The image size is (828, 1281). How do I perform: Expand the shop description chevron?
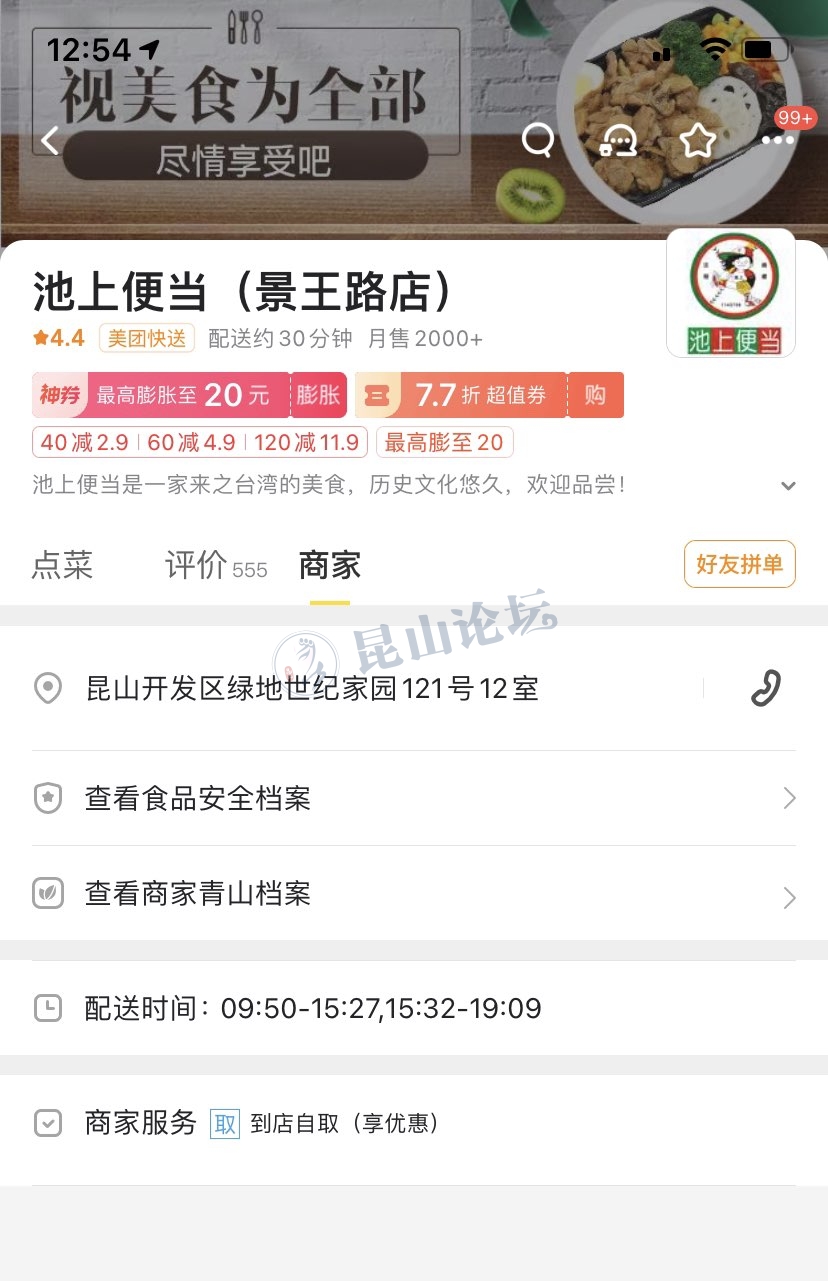[788, 486]
